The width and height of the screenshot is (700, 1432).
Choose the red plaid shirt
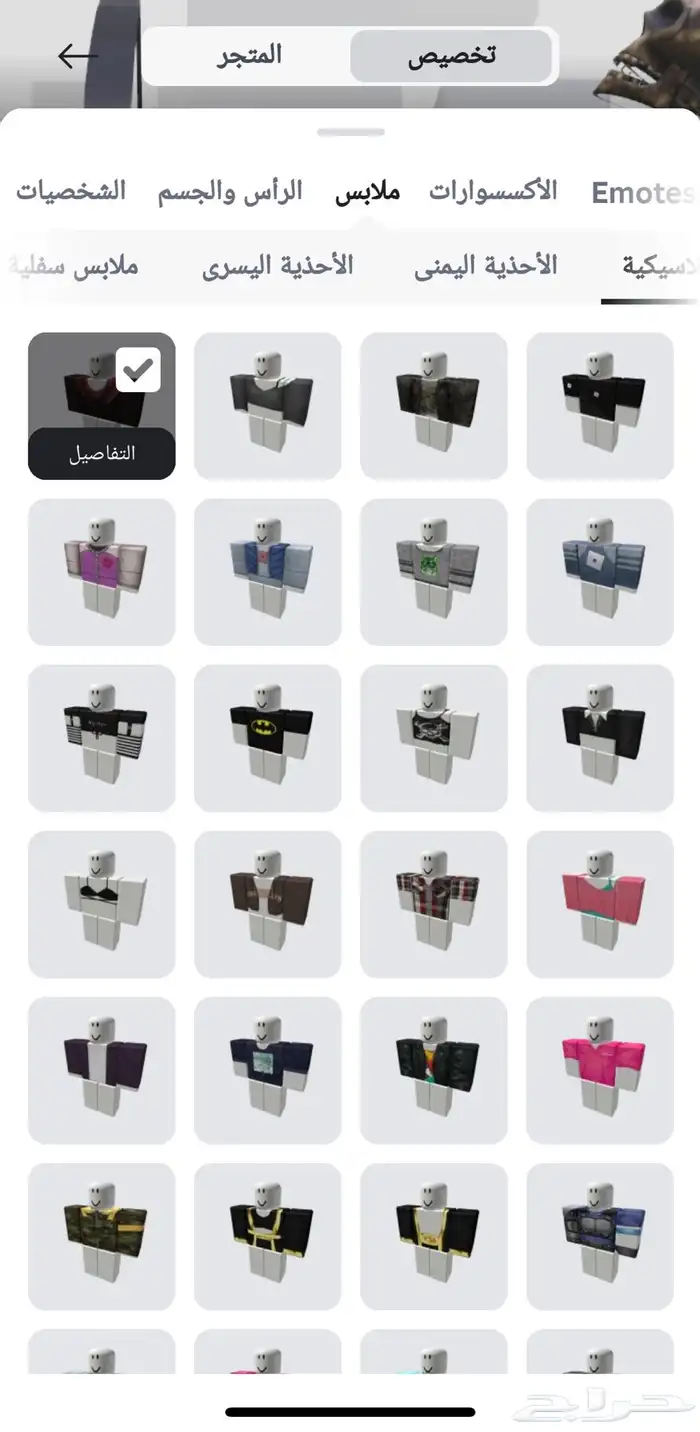click(434, 904)
